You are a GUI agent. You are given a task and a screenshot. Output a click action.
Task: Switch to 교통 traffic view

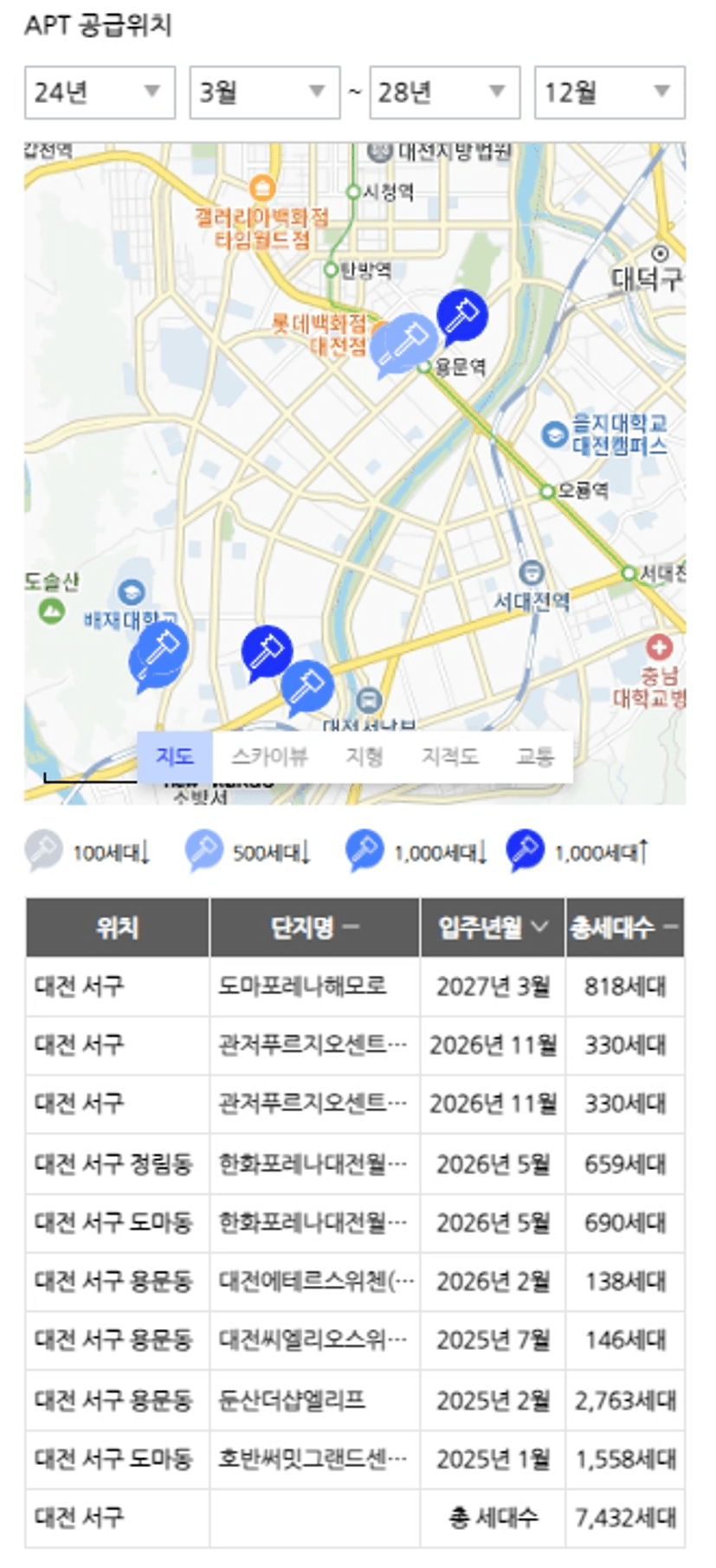pyautogui.click(x=534, y=756)
